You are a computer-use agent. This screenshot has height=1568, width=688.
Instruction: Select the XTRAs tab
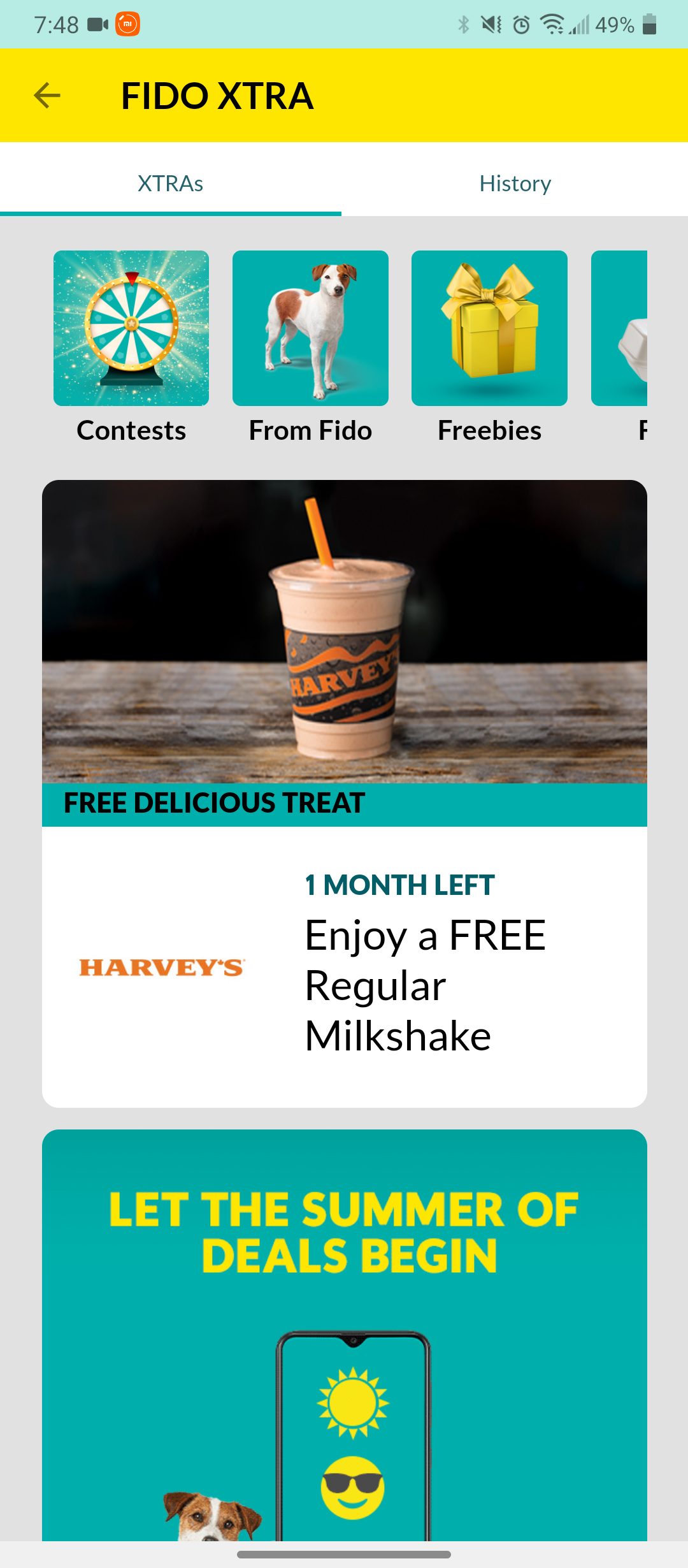[x=170, y=183]
